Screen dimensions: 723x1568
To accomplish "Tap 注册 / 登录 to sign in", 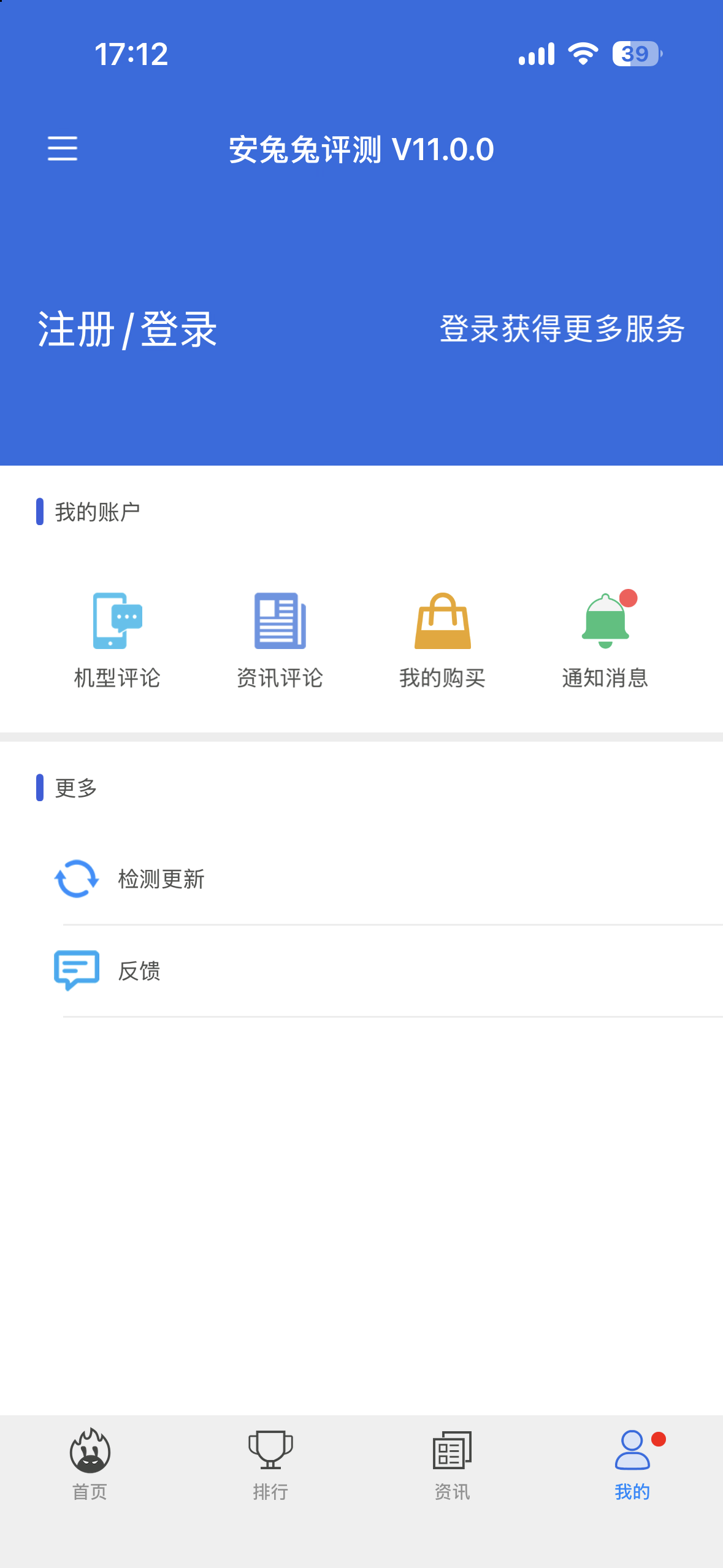I will (x=128, y=330).
